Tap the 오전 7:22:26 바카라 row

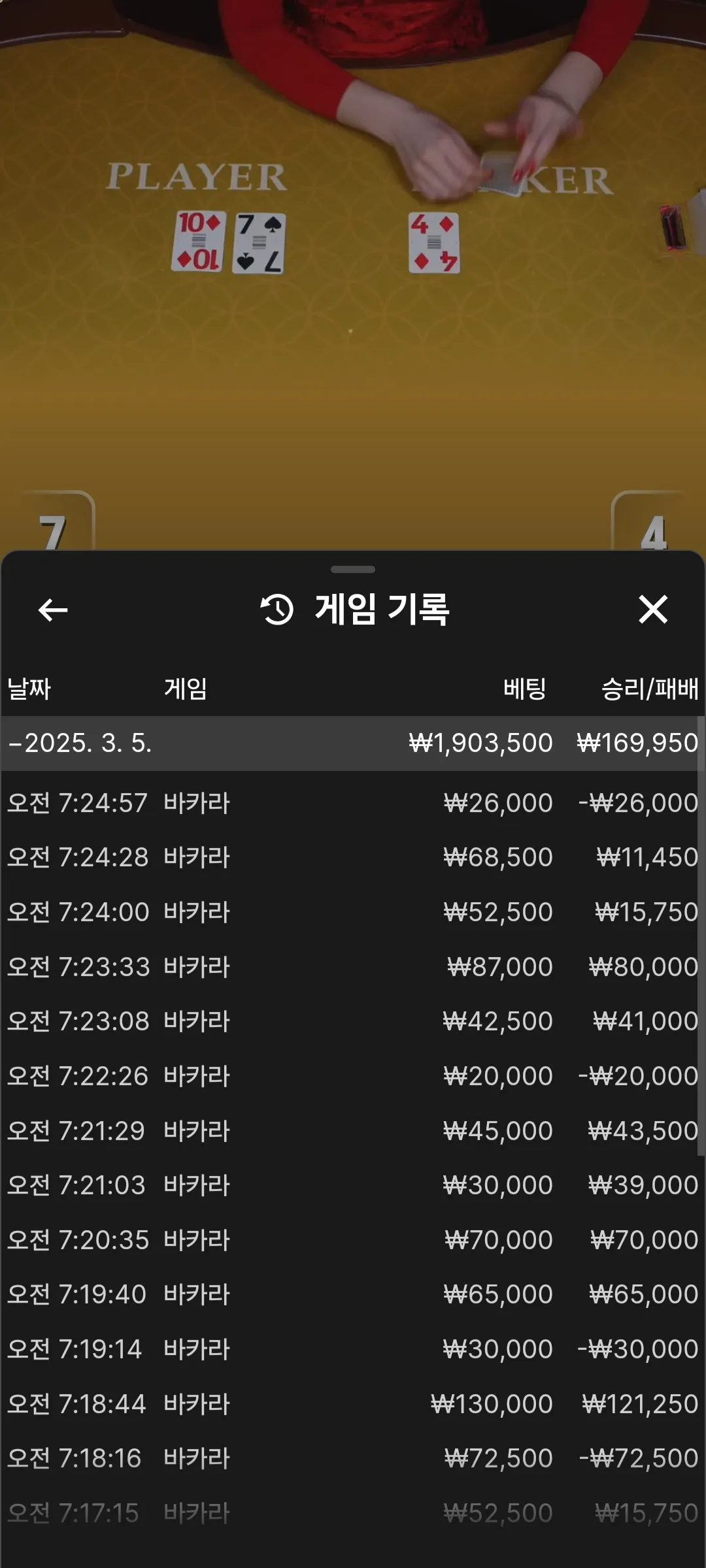pyautogui.click(x=353, y=1076)
